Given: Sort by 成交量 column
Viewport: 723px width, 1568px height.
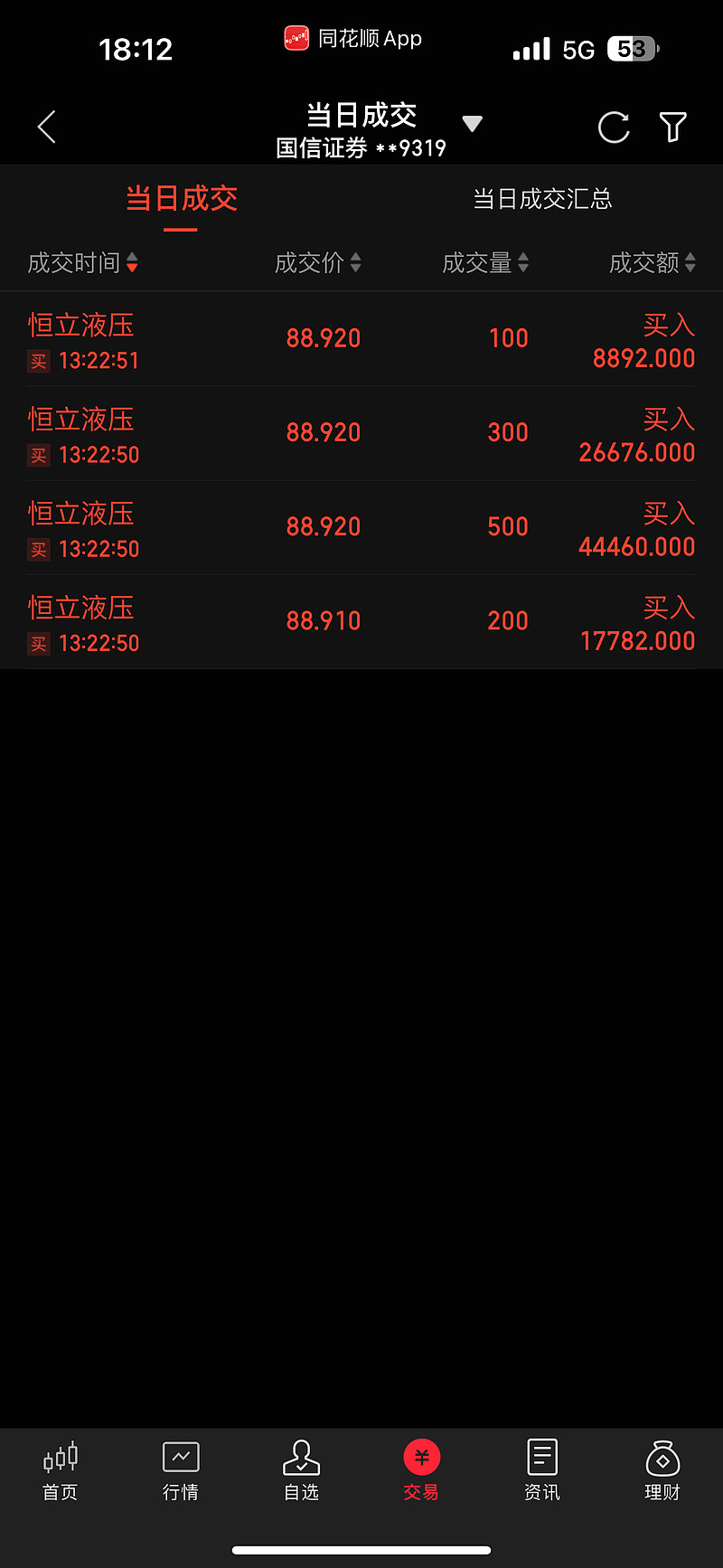Looking at the screenshot, I should pyautogui.click(x=485, y=263).
